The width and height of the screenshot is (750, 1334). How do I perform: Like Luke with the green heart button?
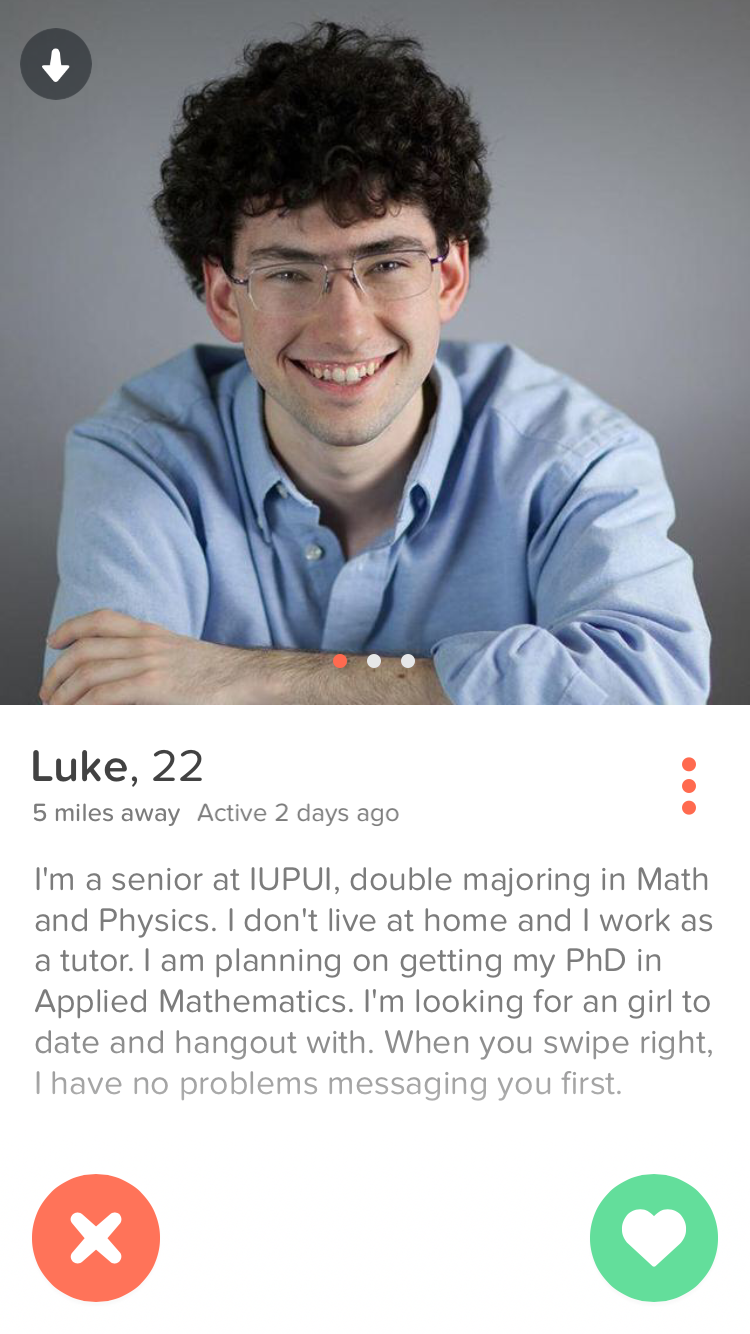point(654,1238)
